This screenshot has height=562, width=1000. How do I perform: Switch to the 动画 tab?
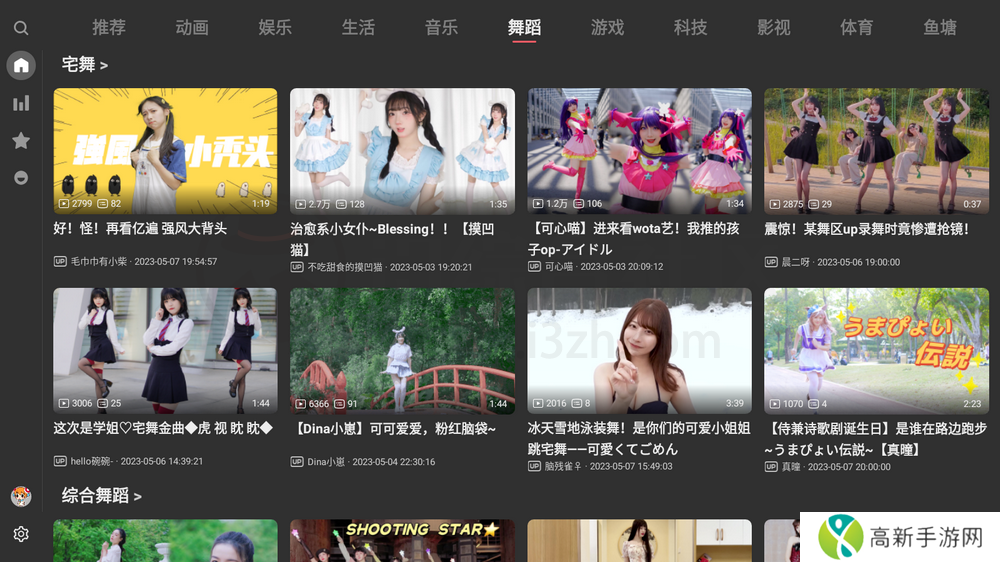(x=192, y=27)
